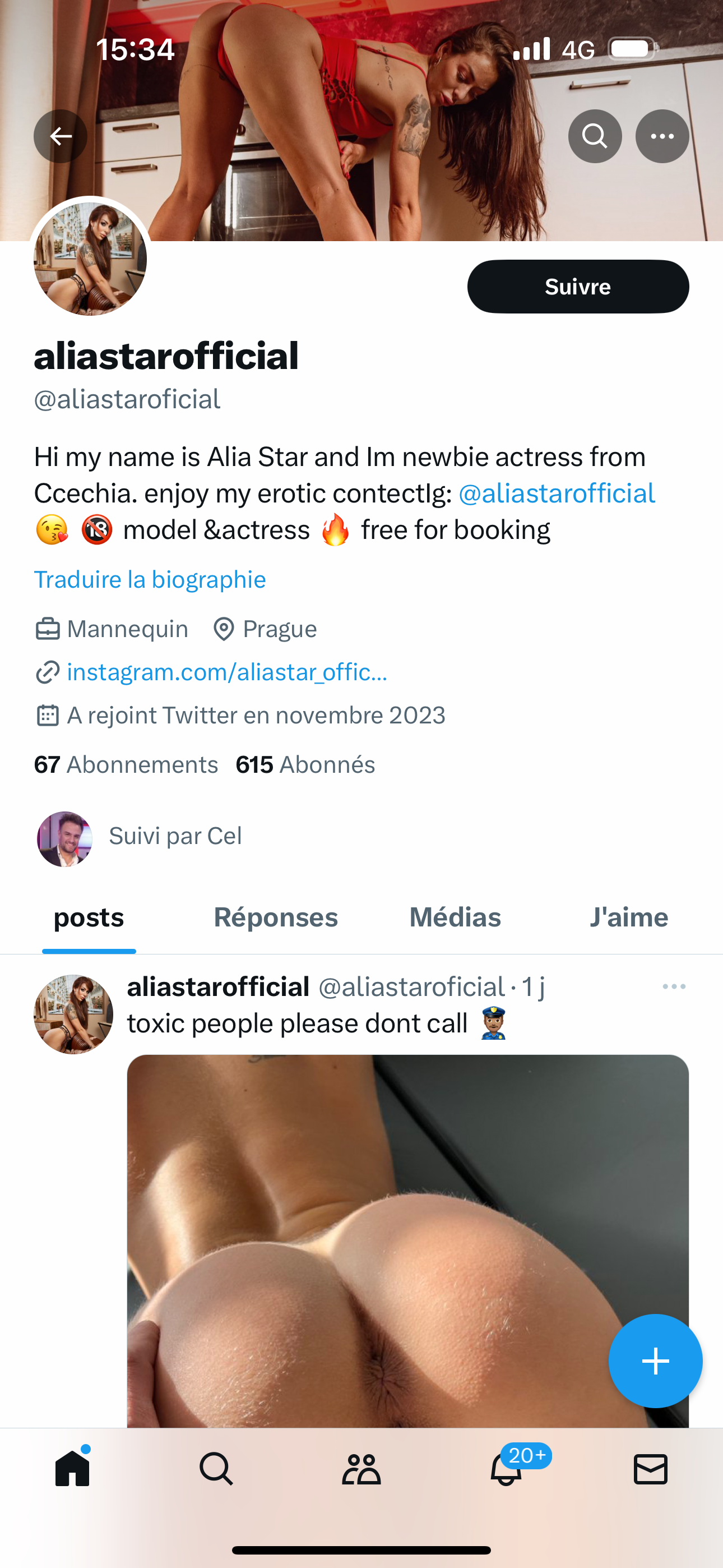The width and height of the screenshot is (723, 1568).
Task: View the 67 Abonnements list
Action: (x=126, y=764)
